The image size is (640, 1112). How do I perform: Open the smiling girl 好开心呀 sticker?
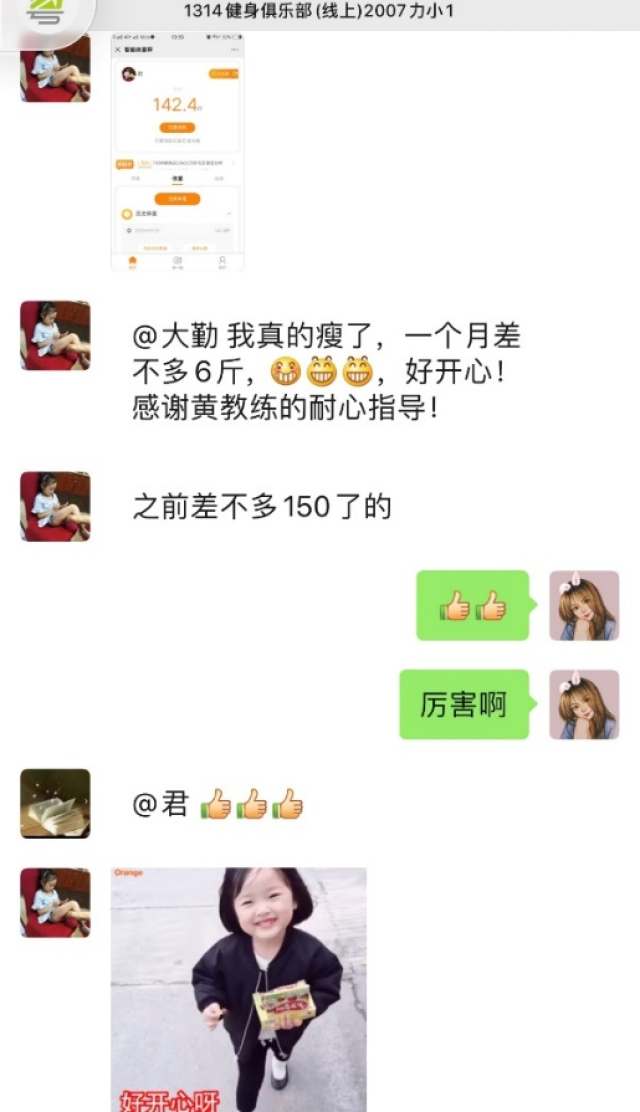239,989
